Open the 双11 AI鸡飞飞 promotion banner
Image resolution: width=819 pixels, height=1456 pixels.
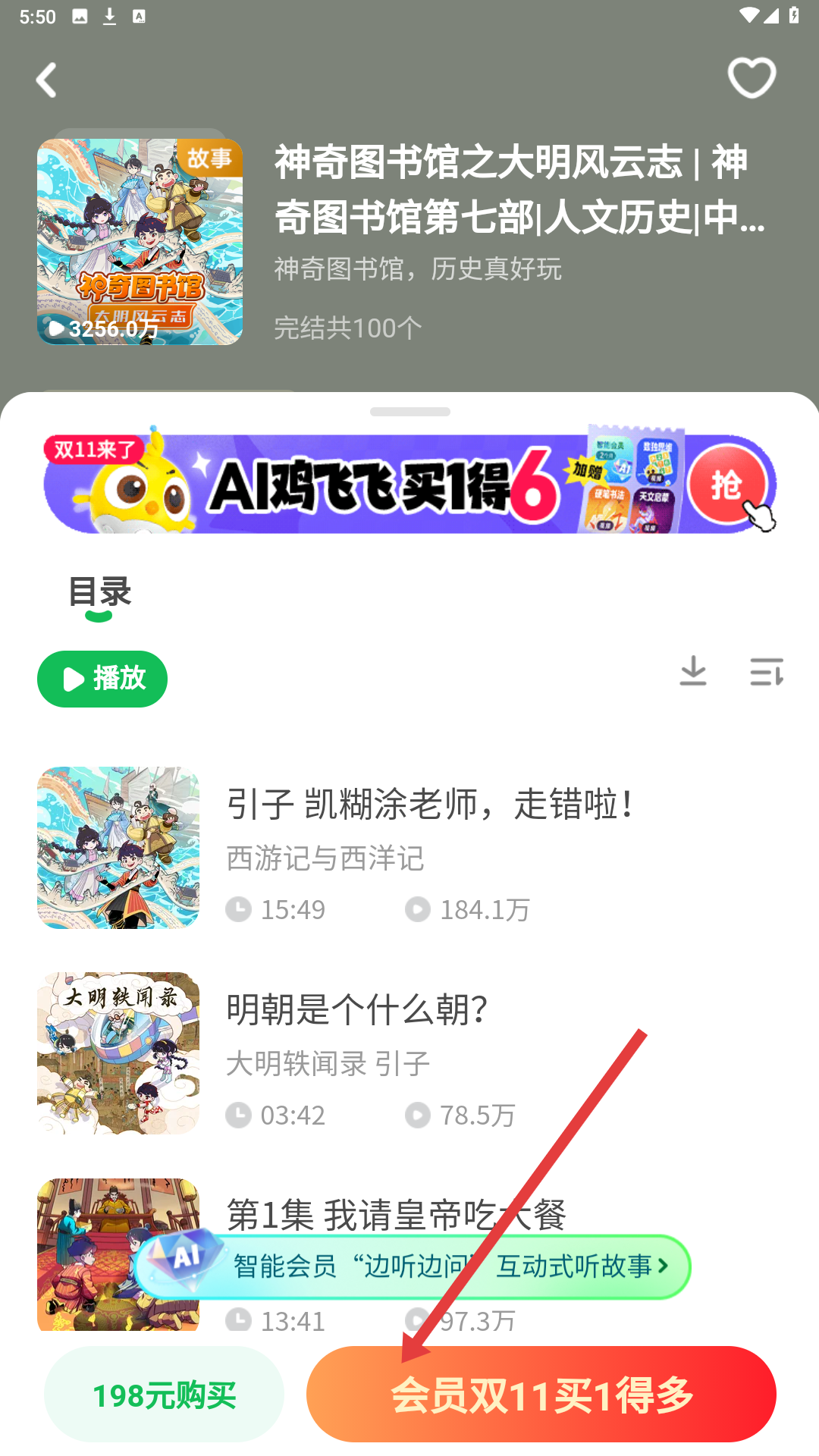tap(409, 483)
